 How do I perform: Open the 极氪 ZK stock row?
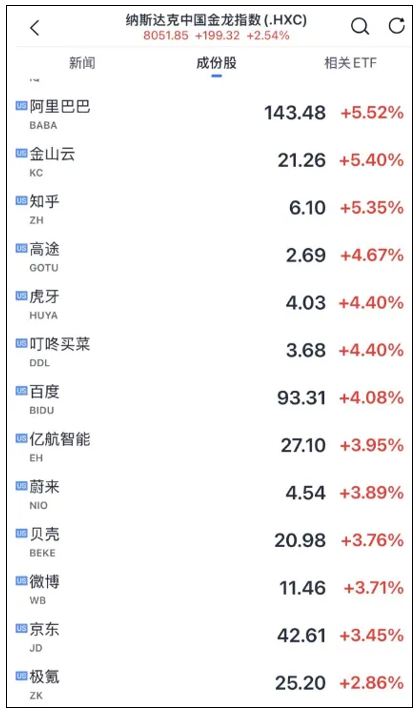click(x=210, y=684)
